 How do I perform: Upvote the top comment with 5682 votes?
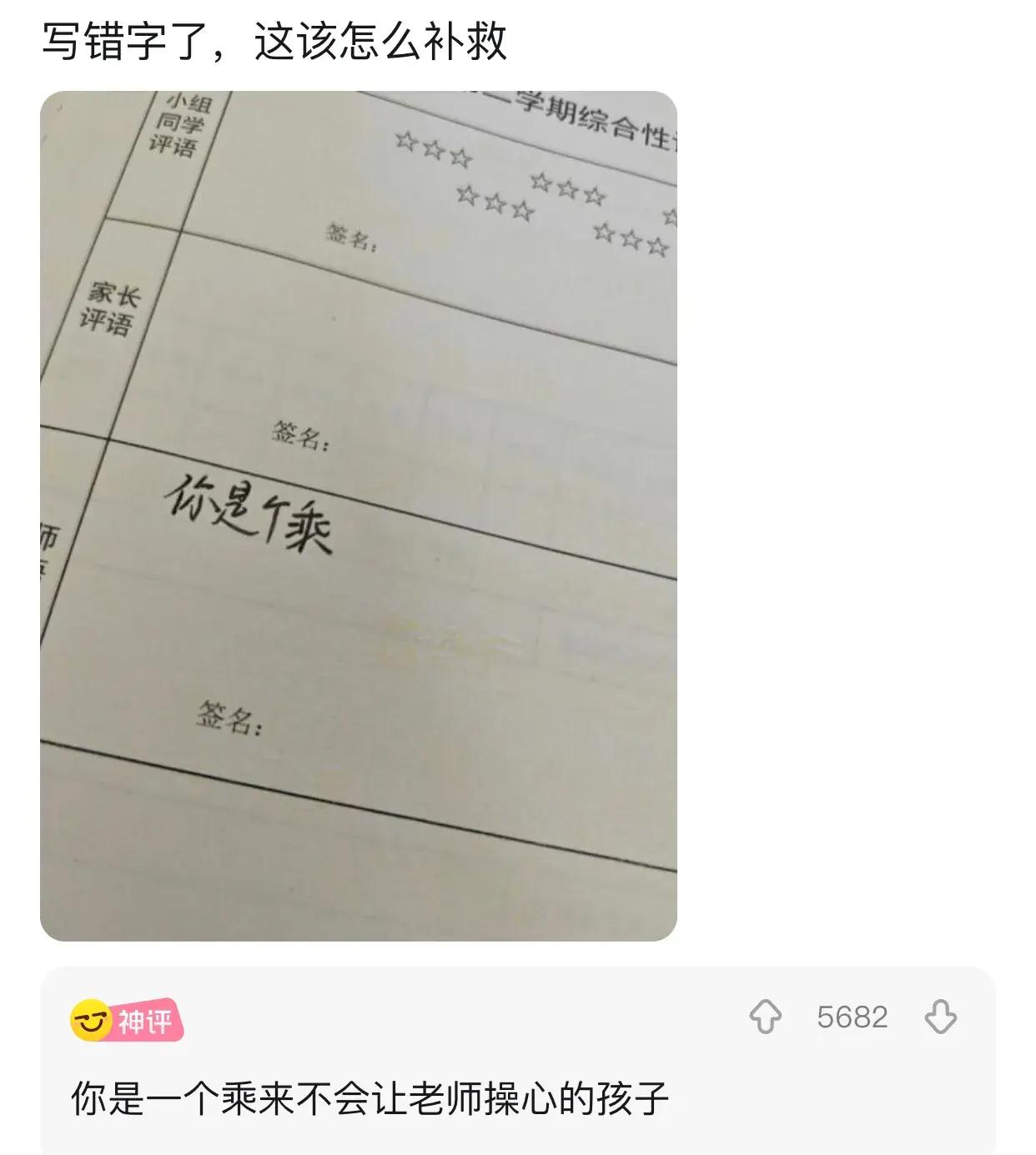(x=765, y=1017)
